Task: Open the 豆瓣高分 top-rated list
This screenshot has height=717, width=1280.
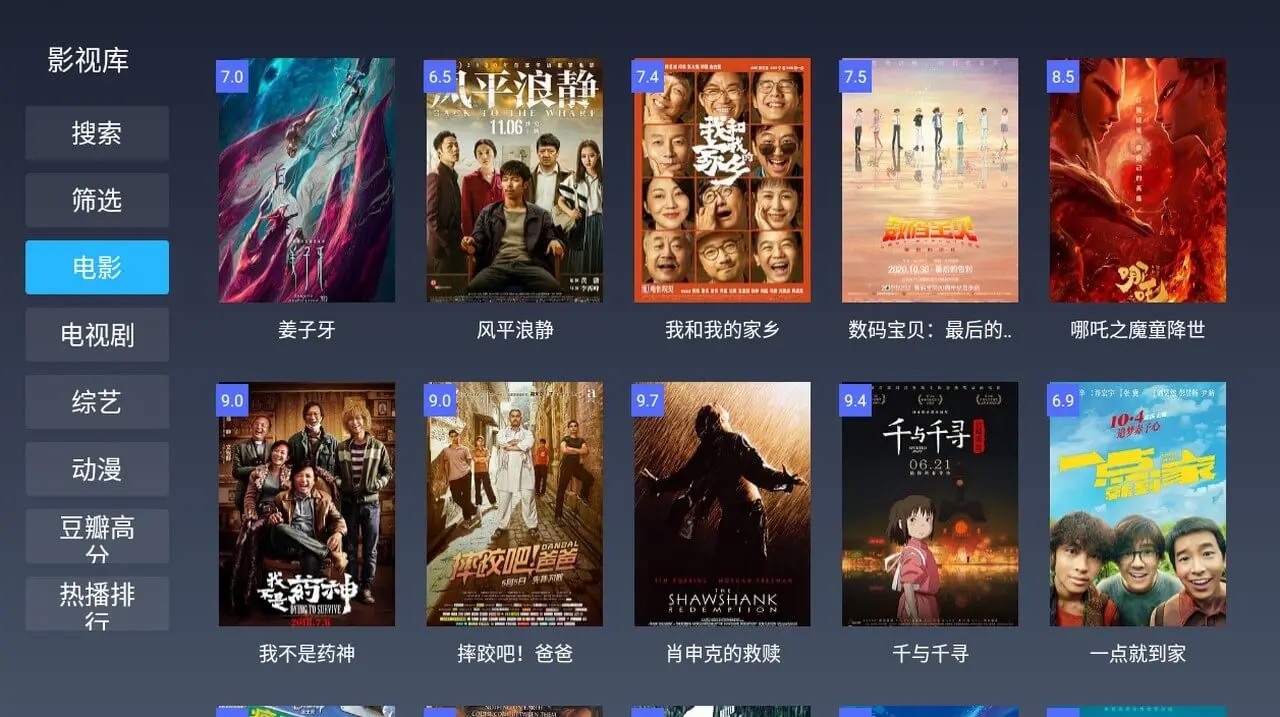Action: pos(97,537)
